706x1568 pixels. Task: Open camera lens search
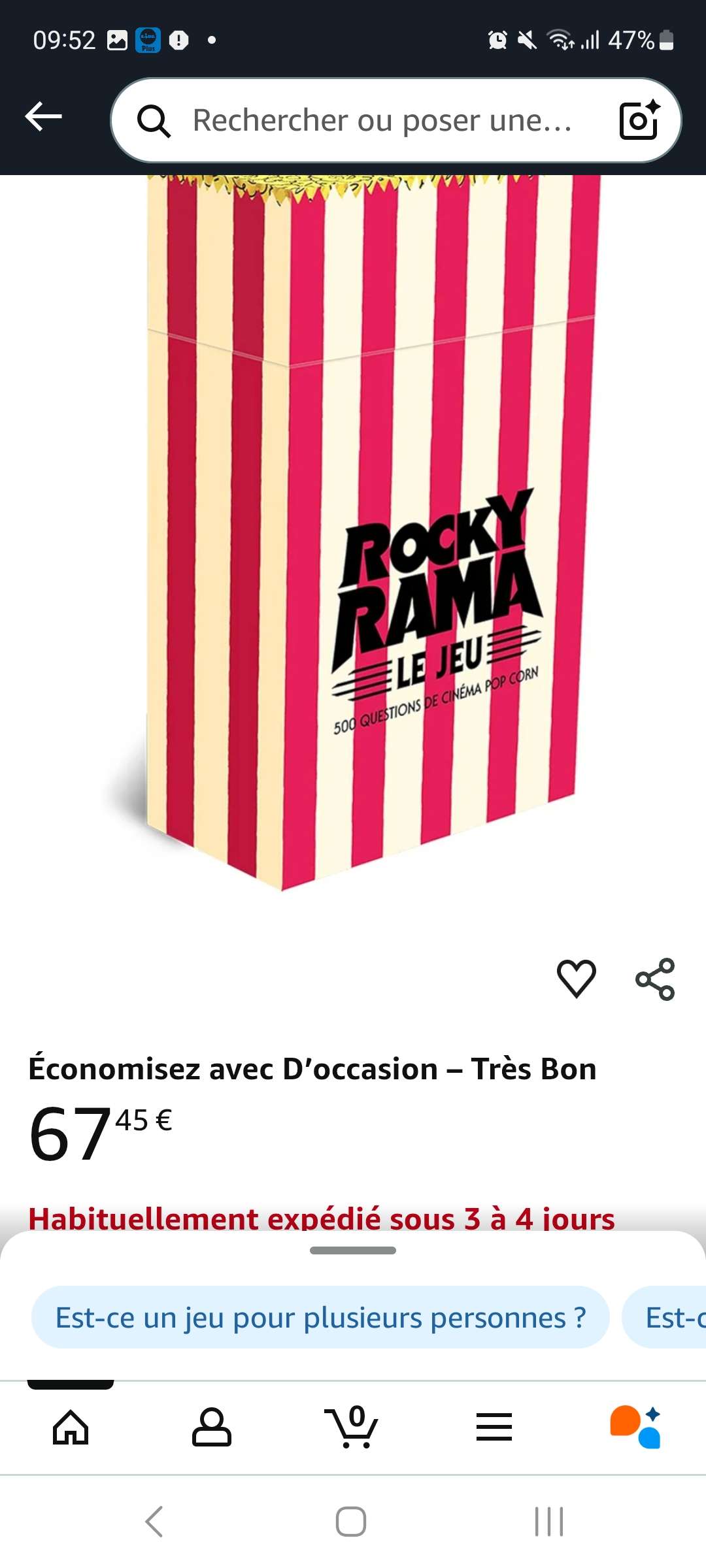click(x=639, y=120)
